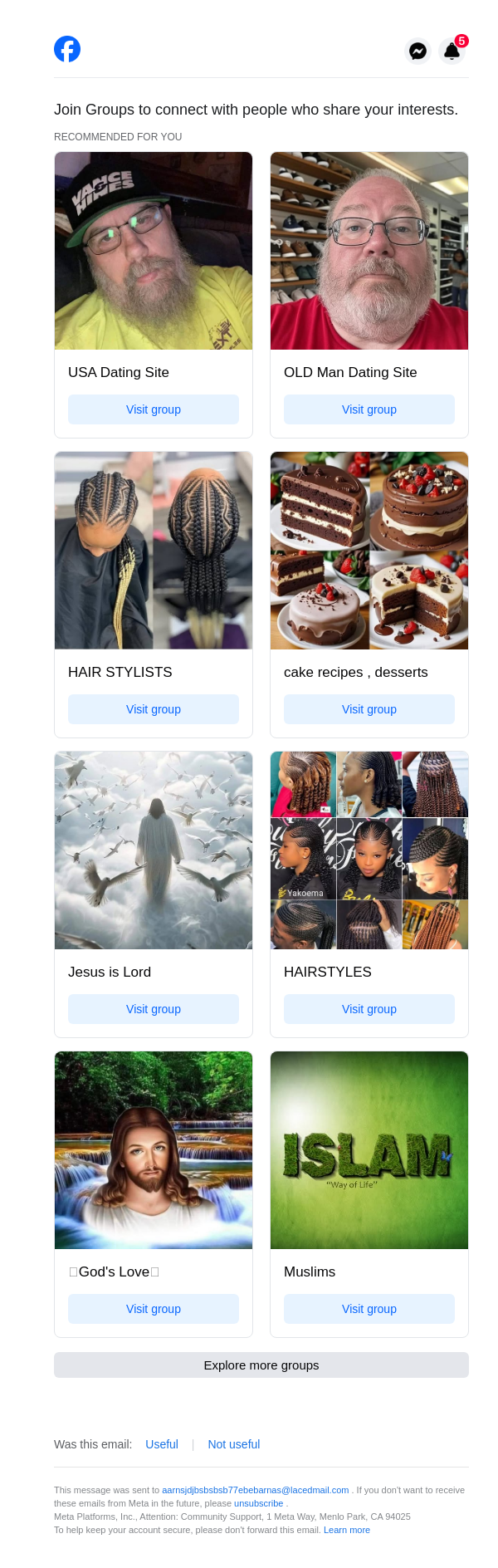Visit the HAIRSTYLES group
Screen dimensions: 498x1568
[369, 1009]
